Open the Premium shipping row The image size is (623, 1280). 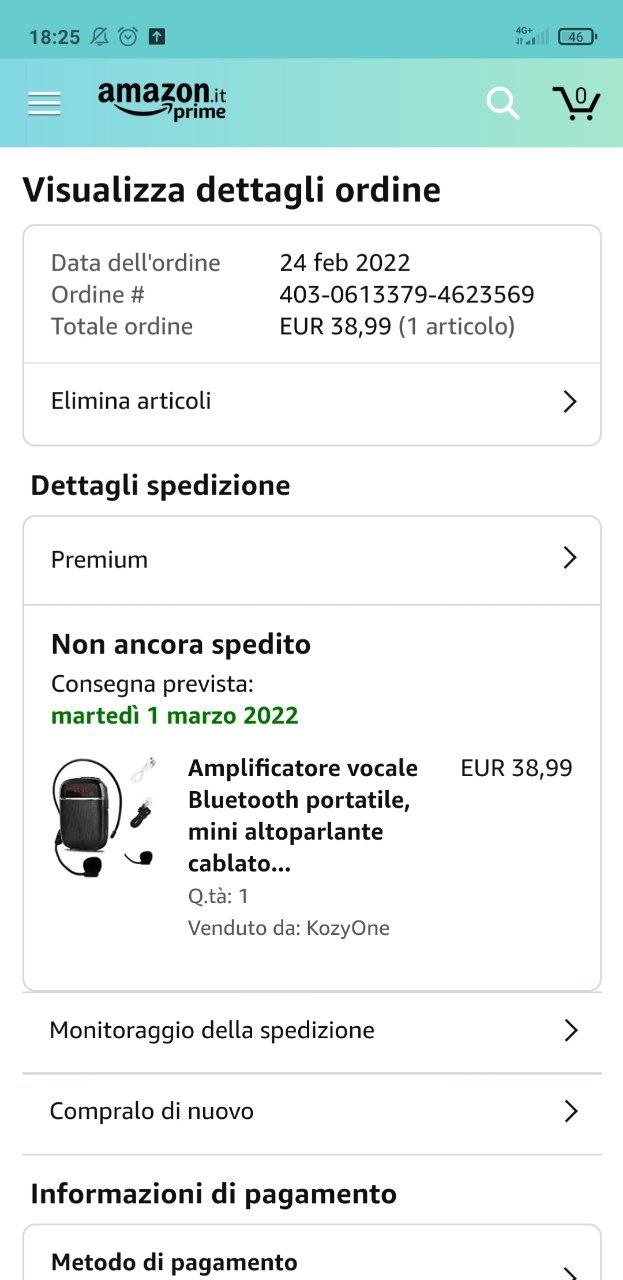coord(312,559)
